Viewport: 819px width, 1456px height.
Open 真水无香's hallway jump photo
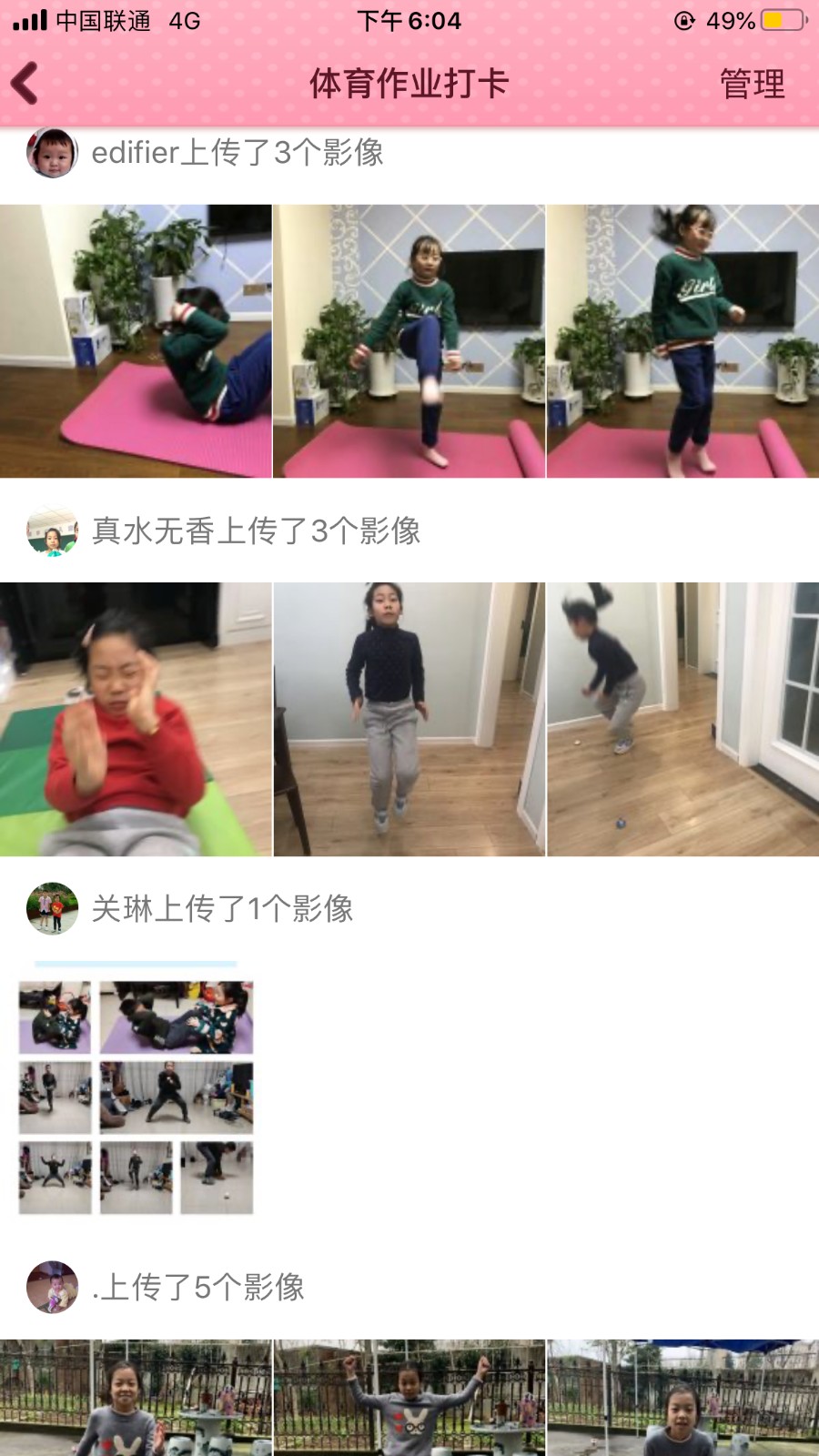(409, 719)
